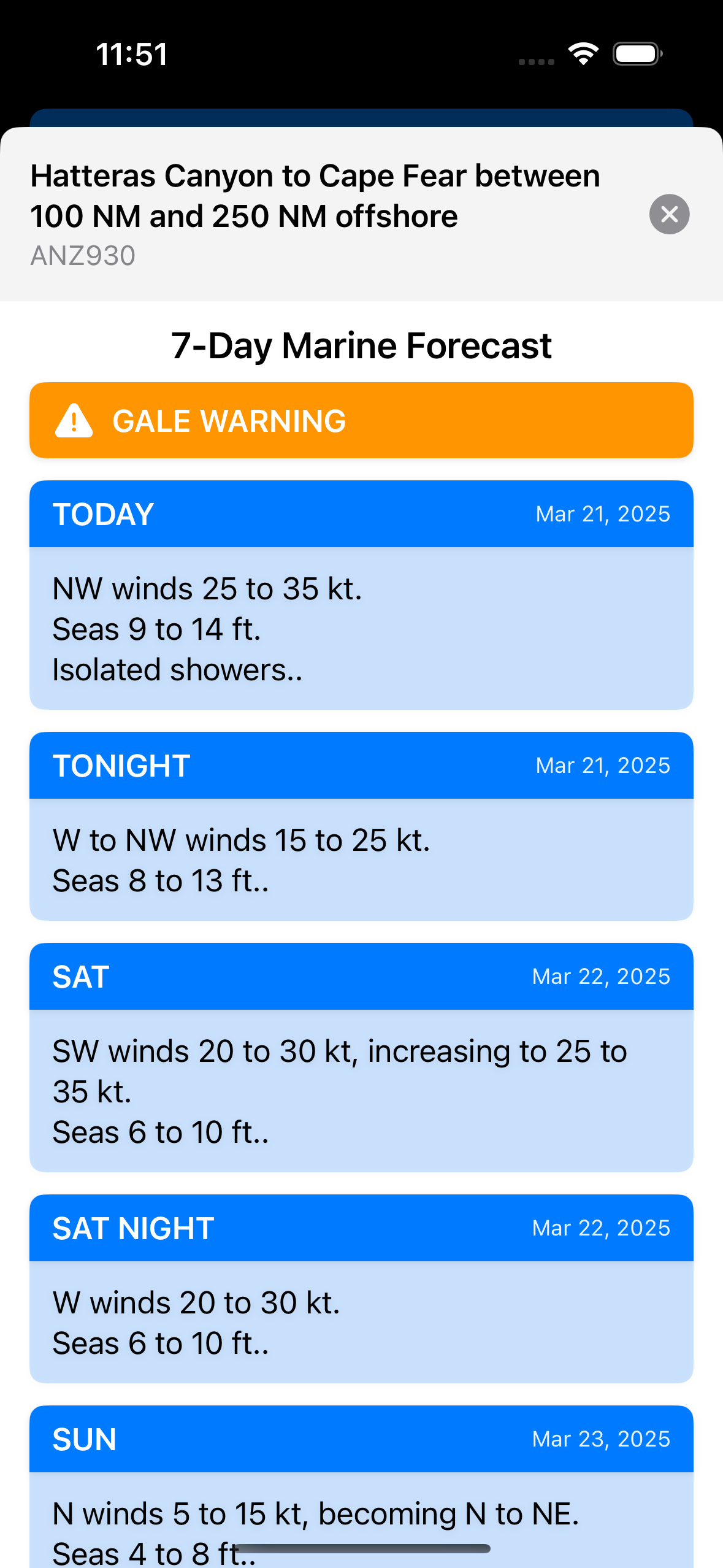Tap the Mar 22, 2025 date on SAT
This screenshot has width=723, height=1568.
pos(602,976)
